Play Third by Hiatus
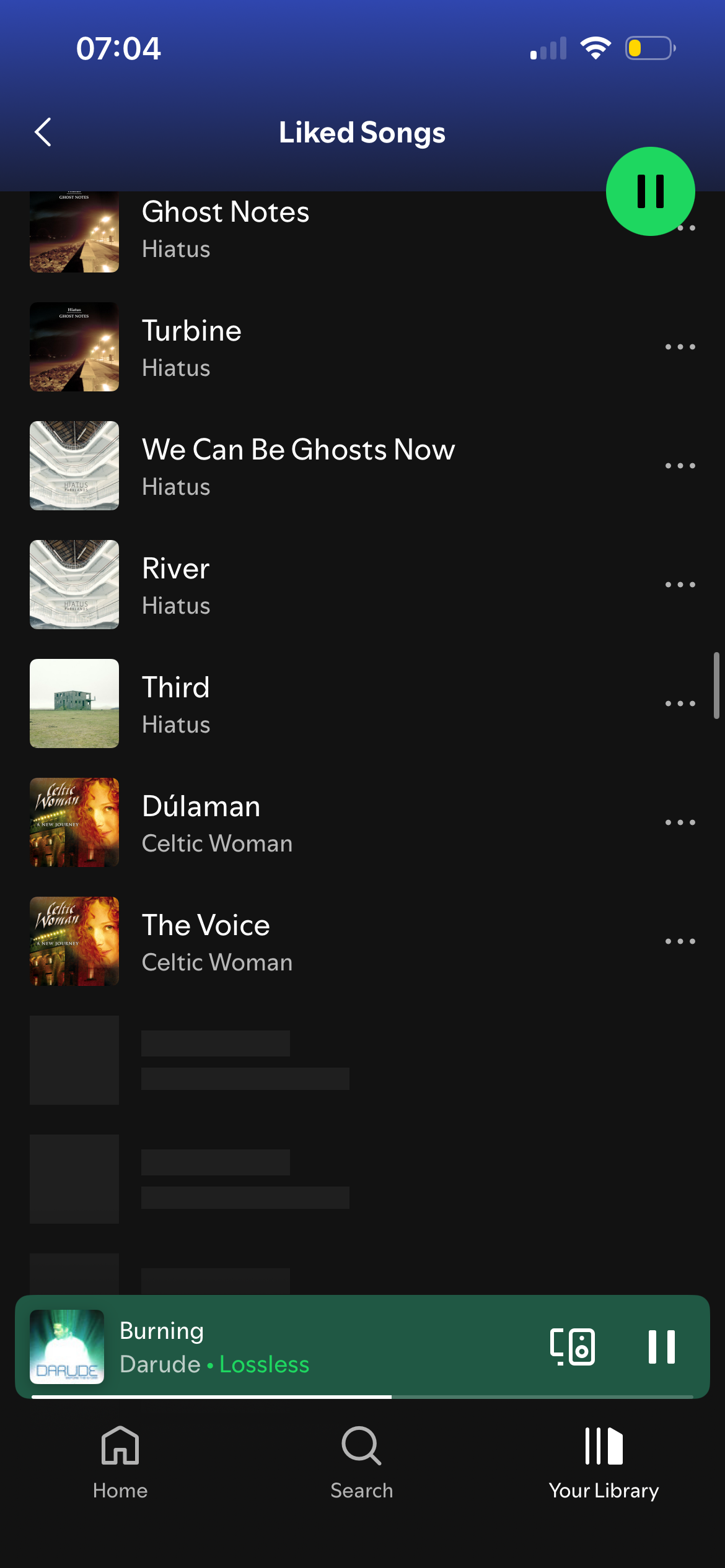The height and width of the screenshot is (1568, 725). (177, 703)
